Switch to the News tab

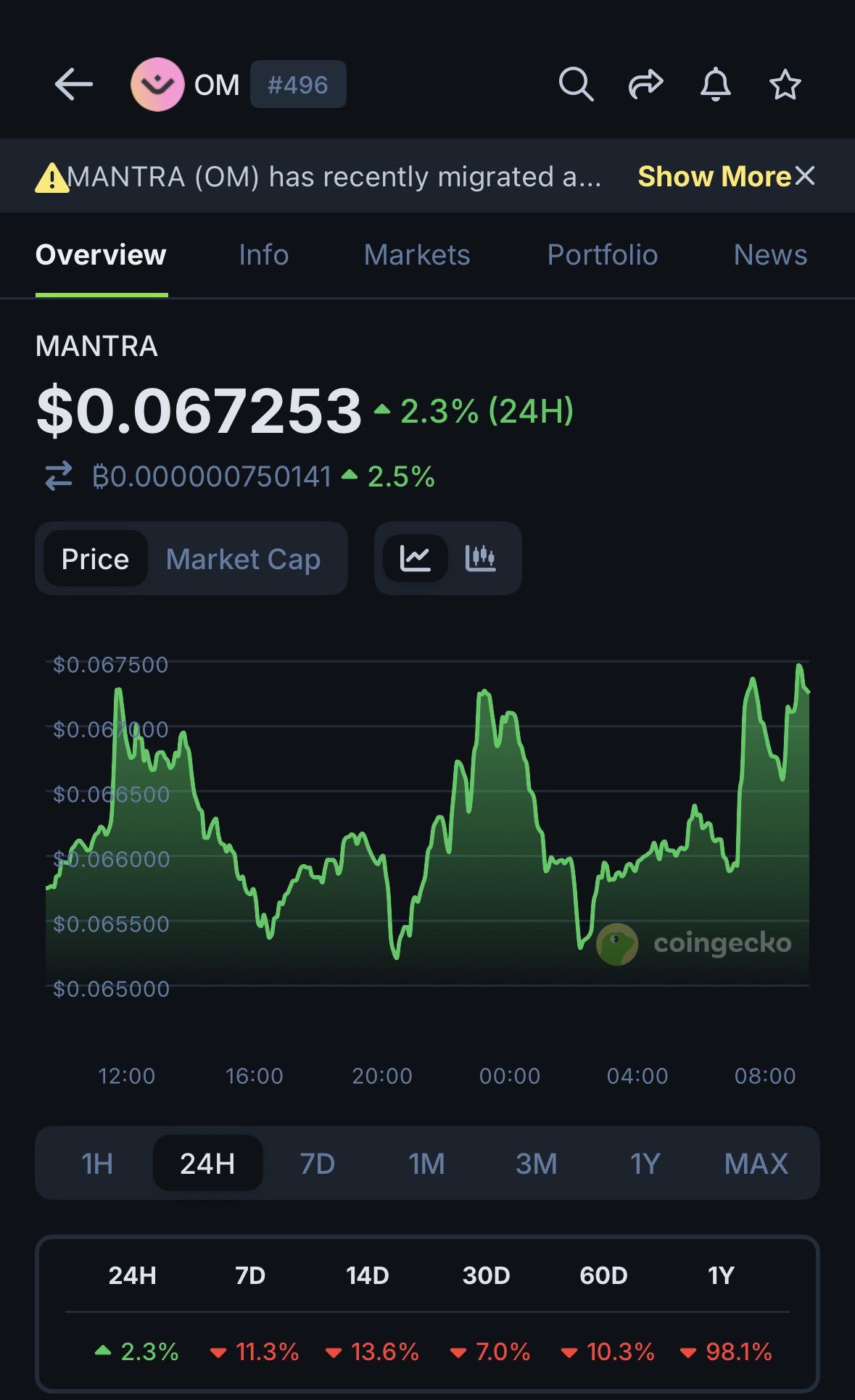(x=770, y=255)
